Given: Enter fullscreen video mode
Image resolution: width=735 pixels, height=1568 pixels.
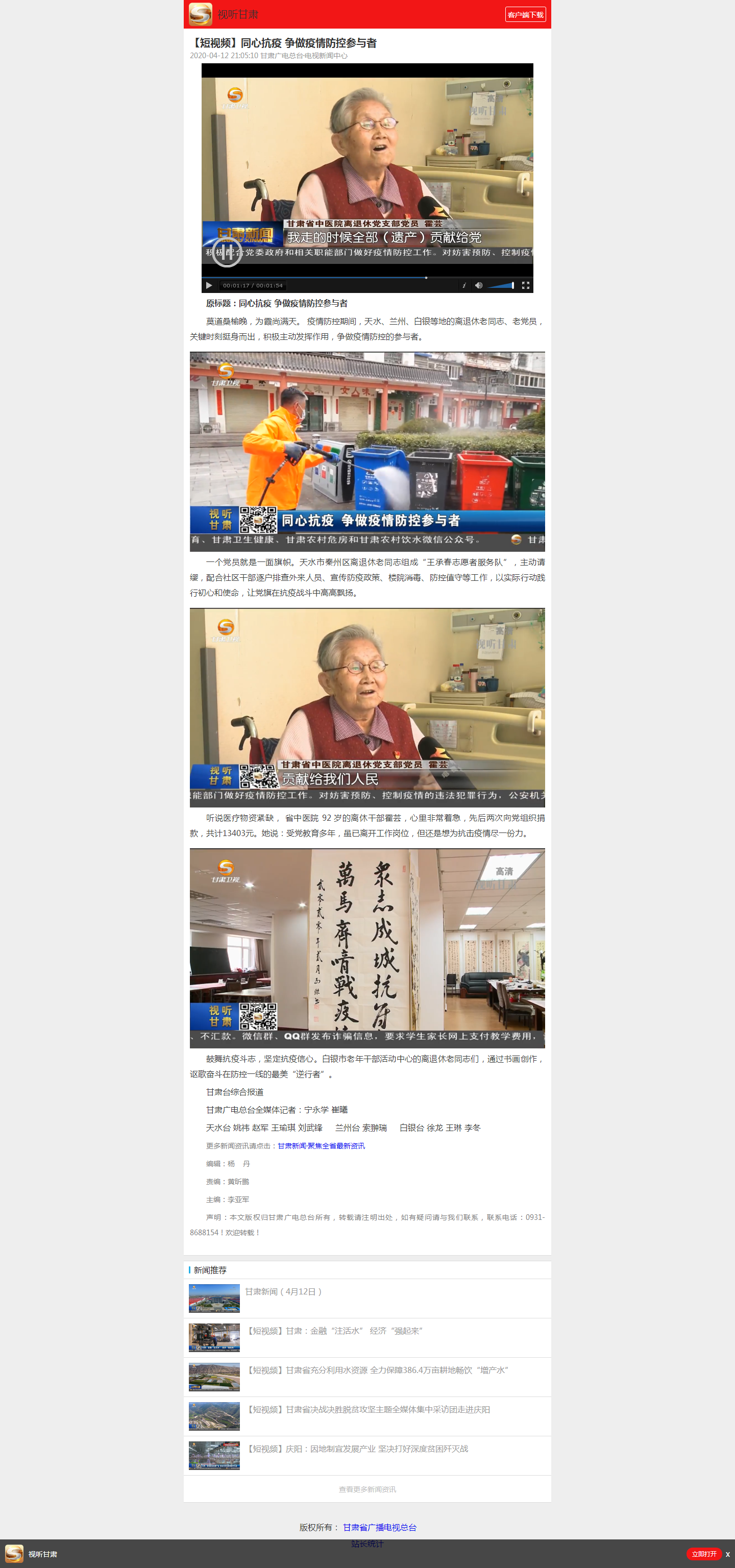Looking at the screenshot, I should tap(526, 285).
